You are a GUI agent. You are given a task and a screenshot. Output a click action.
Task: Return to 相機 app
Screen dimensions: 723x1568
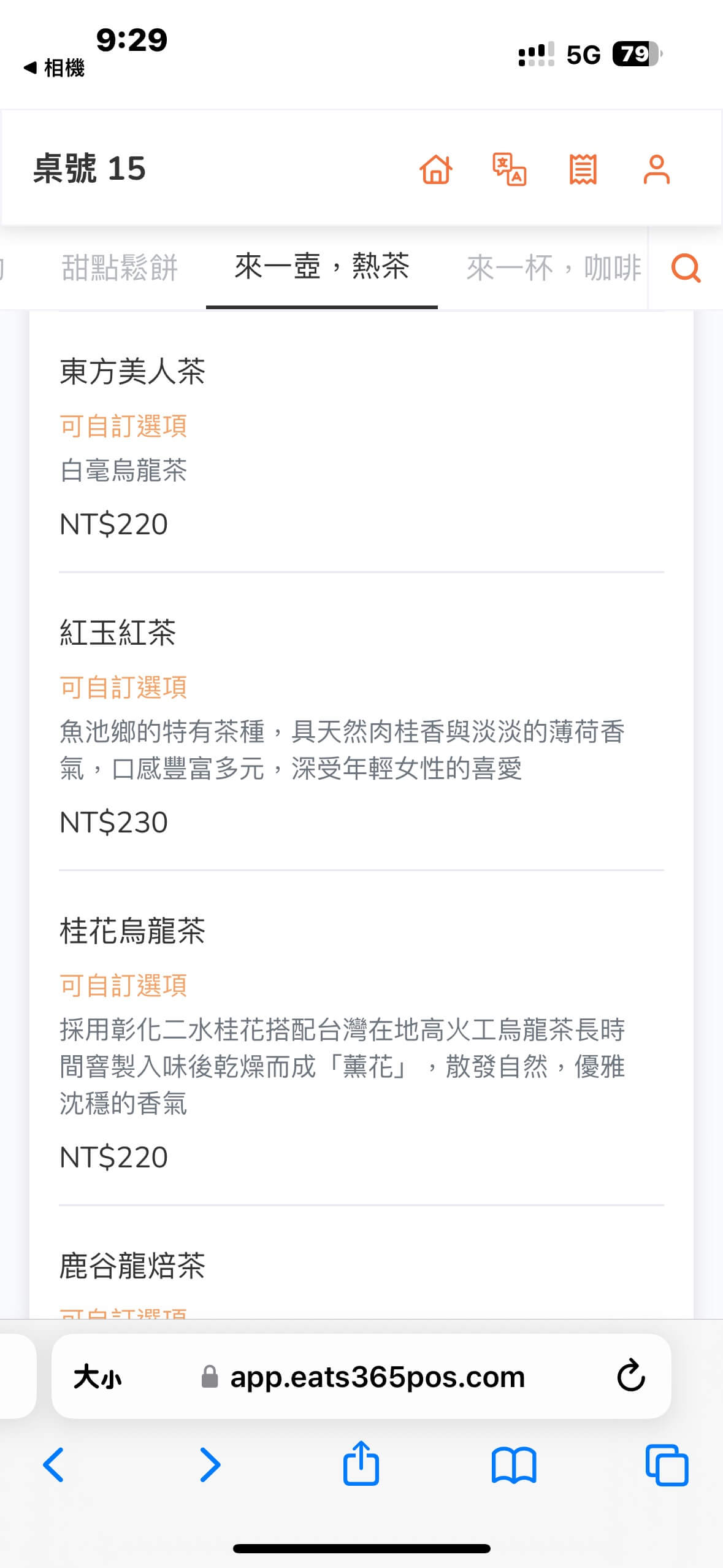click(x=54, y=68)
